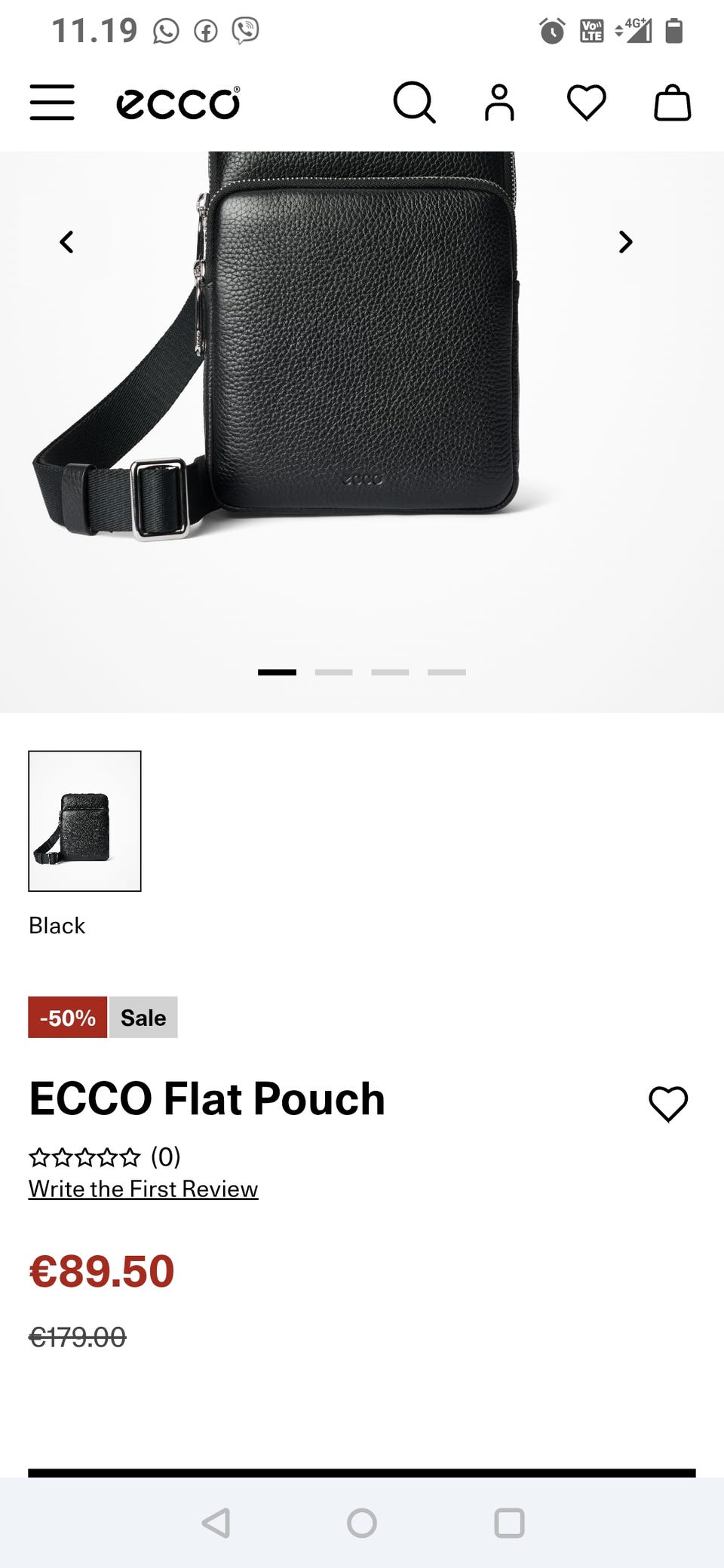This screenshot has width=724, height=1568.
Task: Open Write the First Review link
Action: 143,1189
